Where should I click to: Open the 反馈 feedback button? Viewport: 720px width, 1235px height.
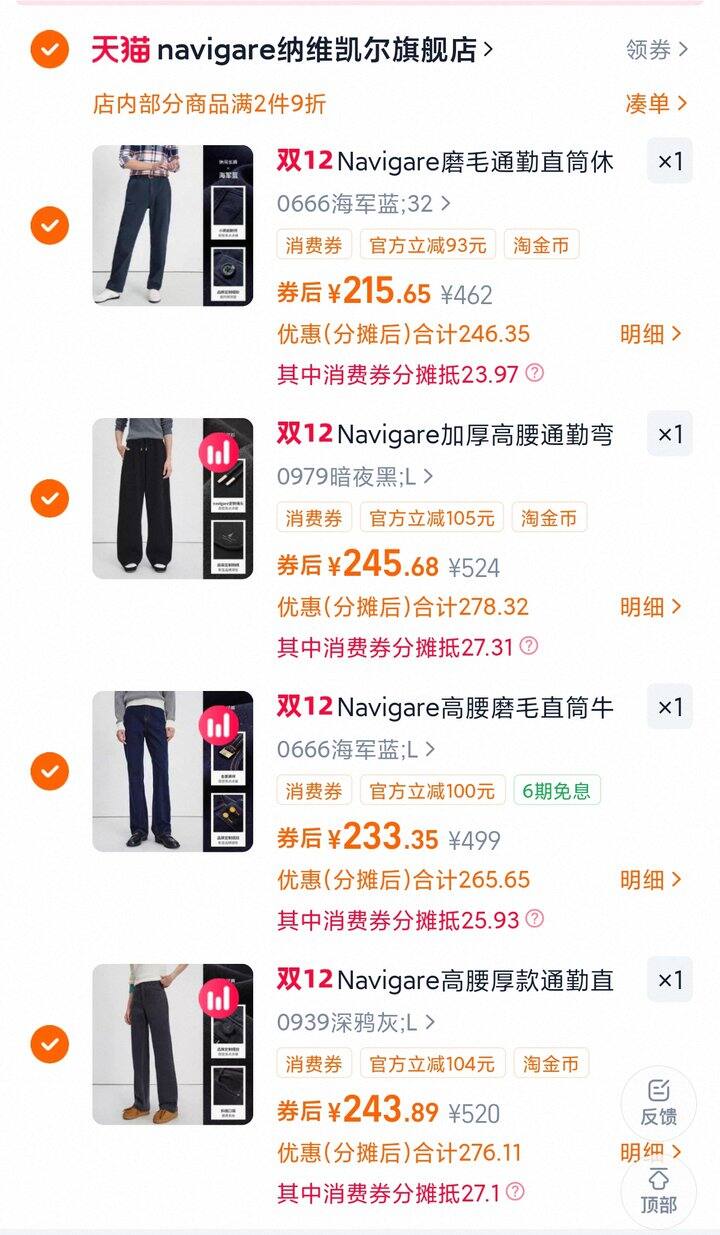click(658, 1102)
